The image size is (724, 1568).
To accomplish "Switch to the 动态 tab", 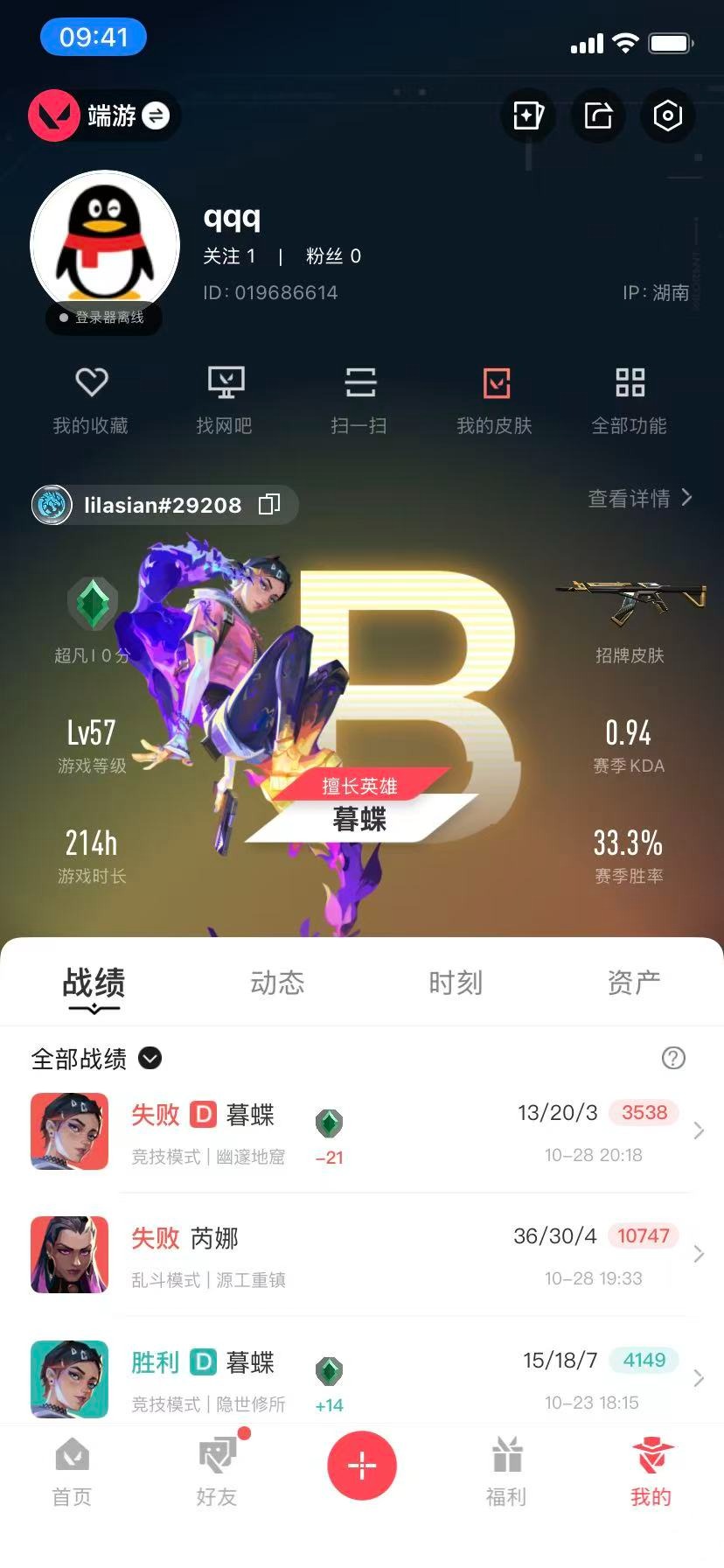I will point(275,983).
